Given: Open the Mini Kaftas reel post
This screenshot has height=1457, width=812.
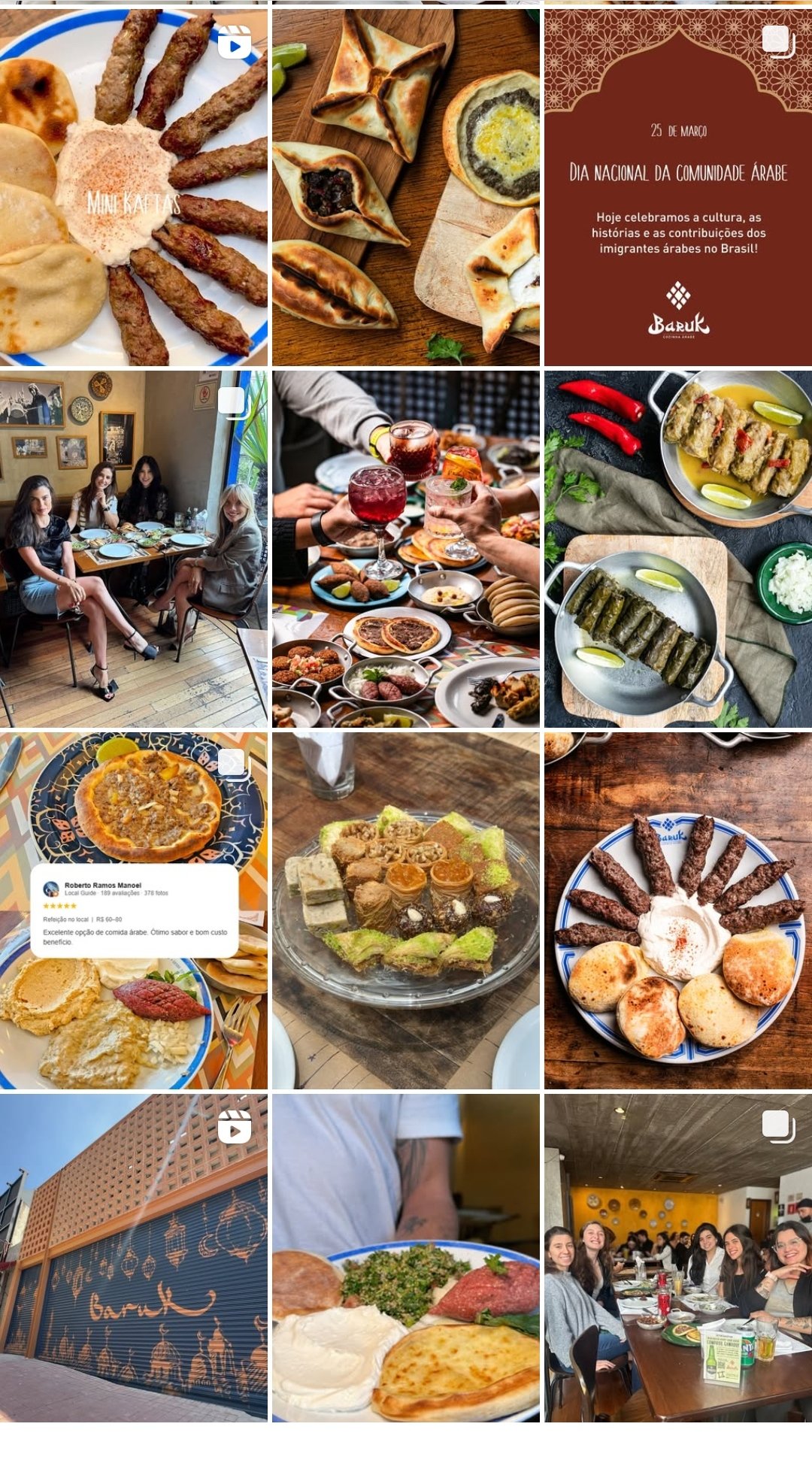Looking at the screenshot, I should click(133, 188).
